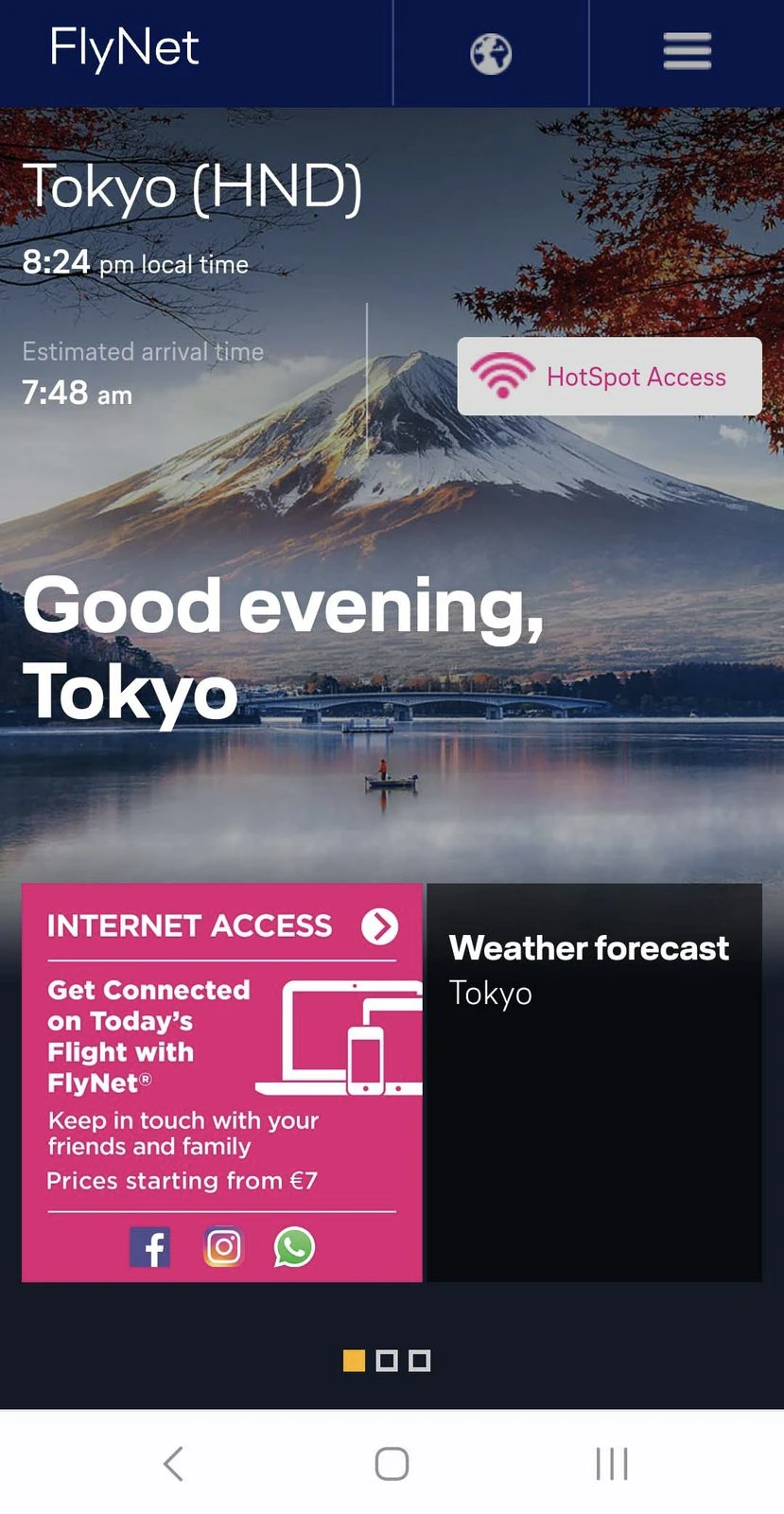Open the globe language selector
This screenshot has width=784, height=1514.
point(491,54)
